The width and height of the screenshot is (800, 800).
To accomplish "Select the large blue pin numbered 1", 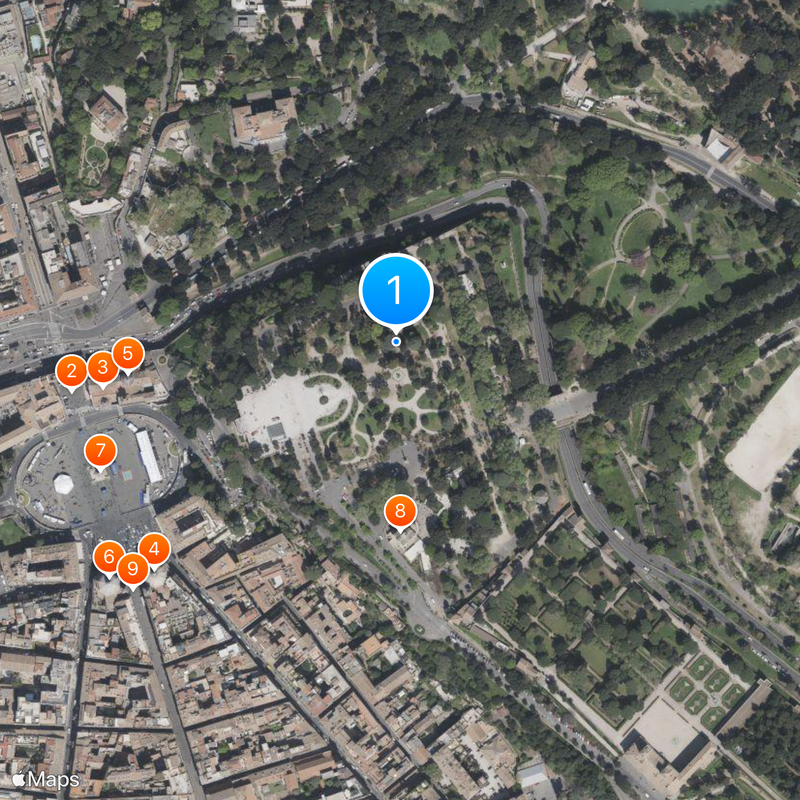I will 396,290.
